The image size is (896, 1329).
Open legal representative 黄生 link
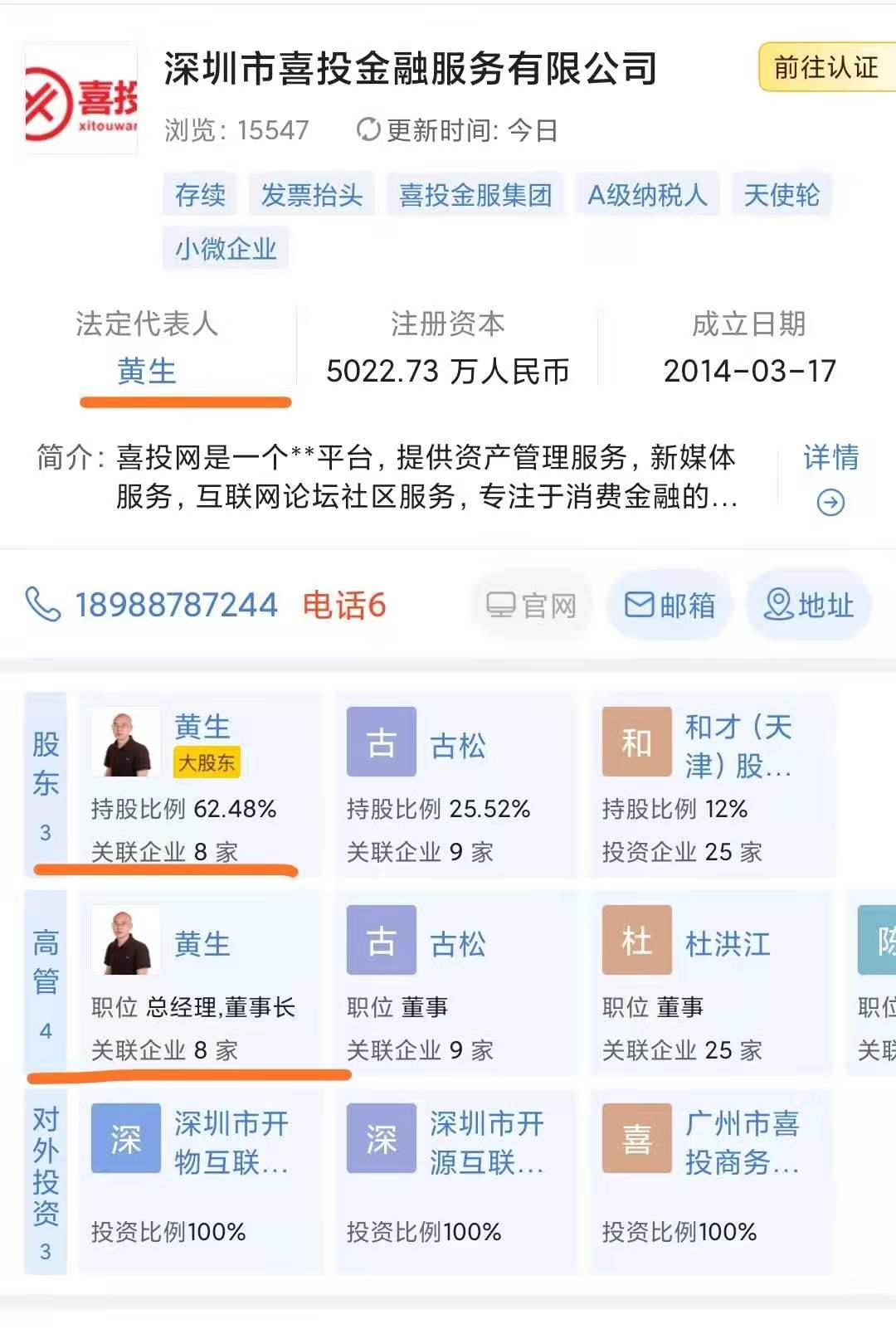tap(147, 371)
